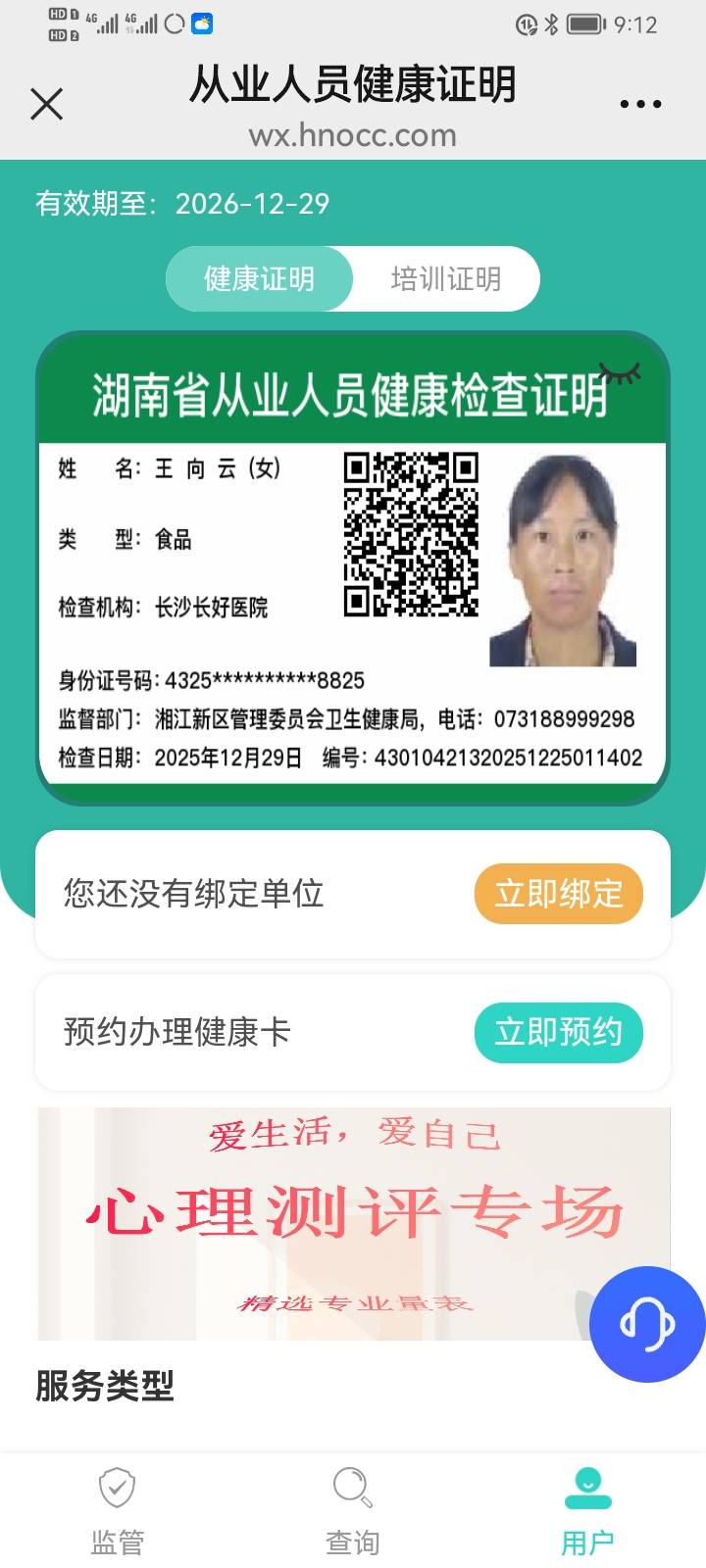Close the health certificate web page
The width and height of the screenshot is (706, 1568).
46,104
